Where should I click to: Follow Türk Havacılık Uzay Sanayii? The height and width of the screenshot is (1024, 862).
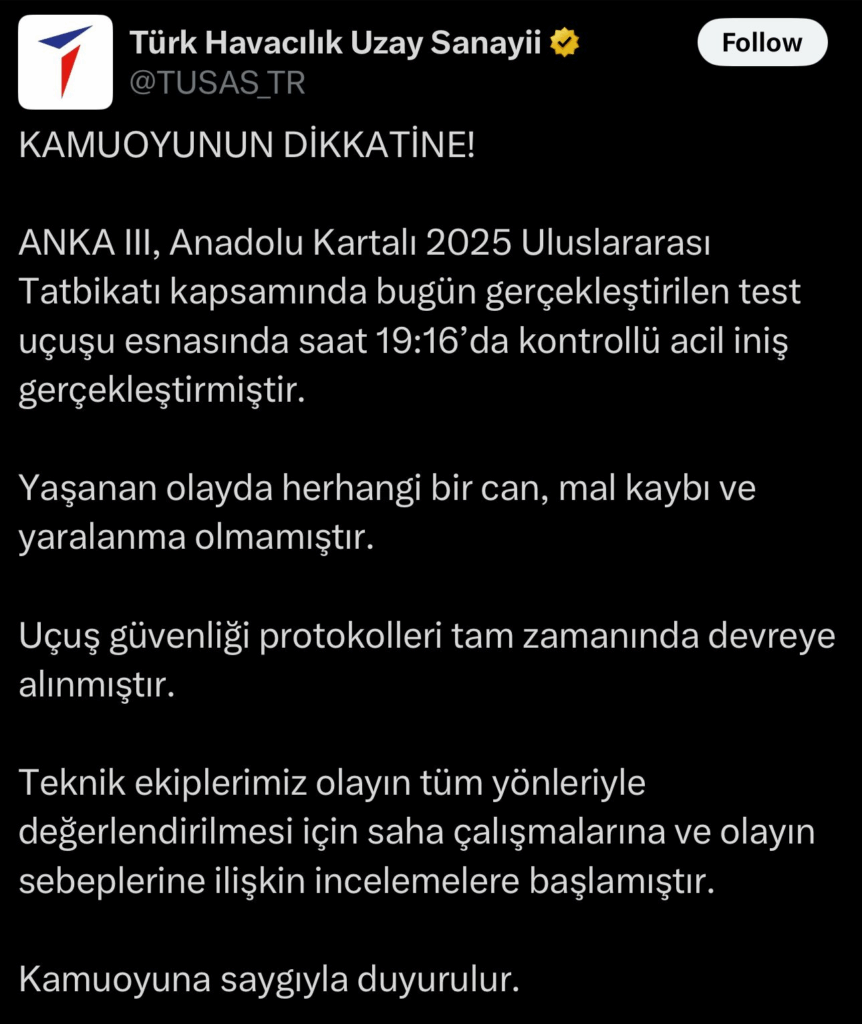762,43
